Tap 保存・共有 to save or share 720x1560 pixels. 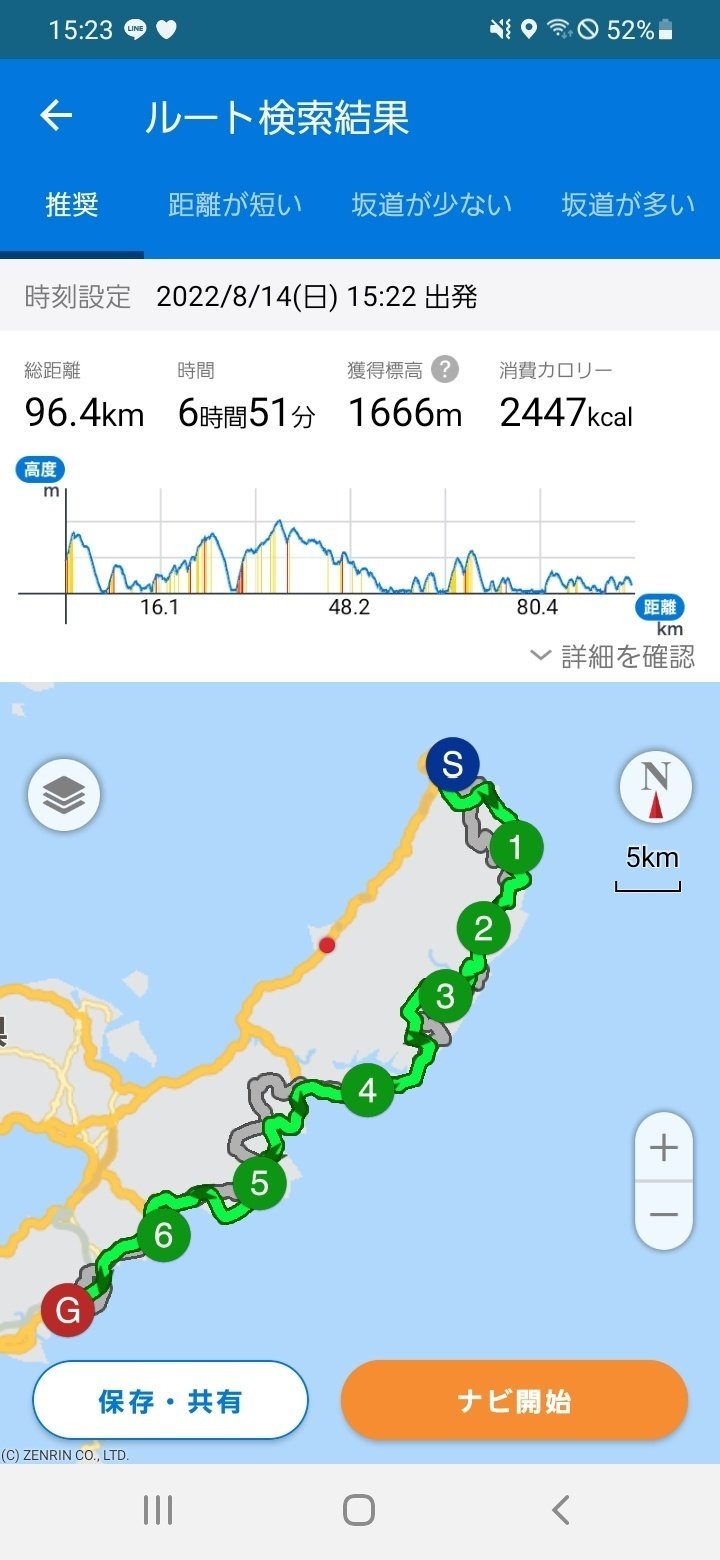tap(170, 1400)
